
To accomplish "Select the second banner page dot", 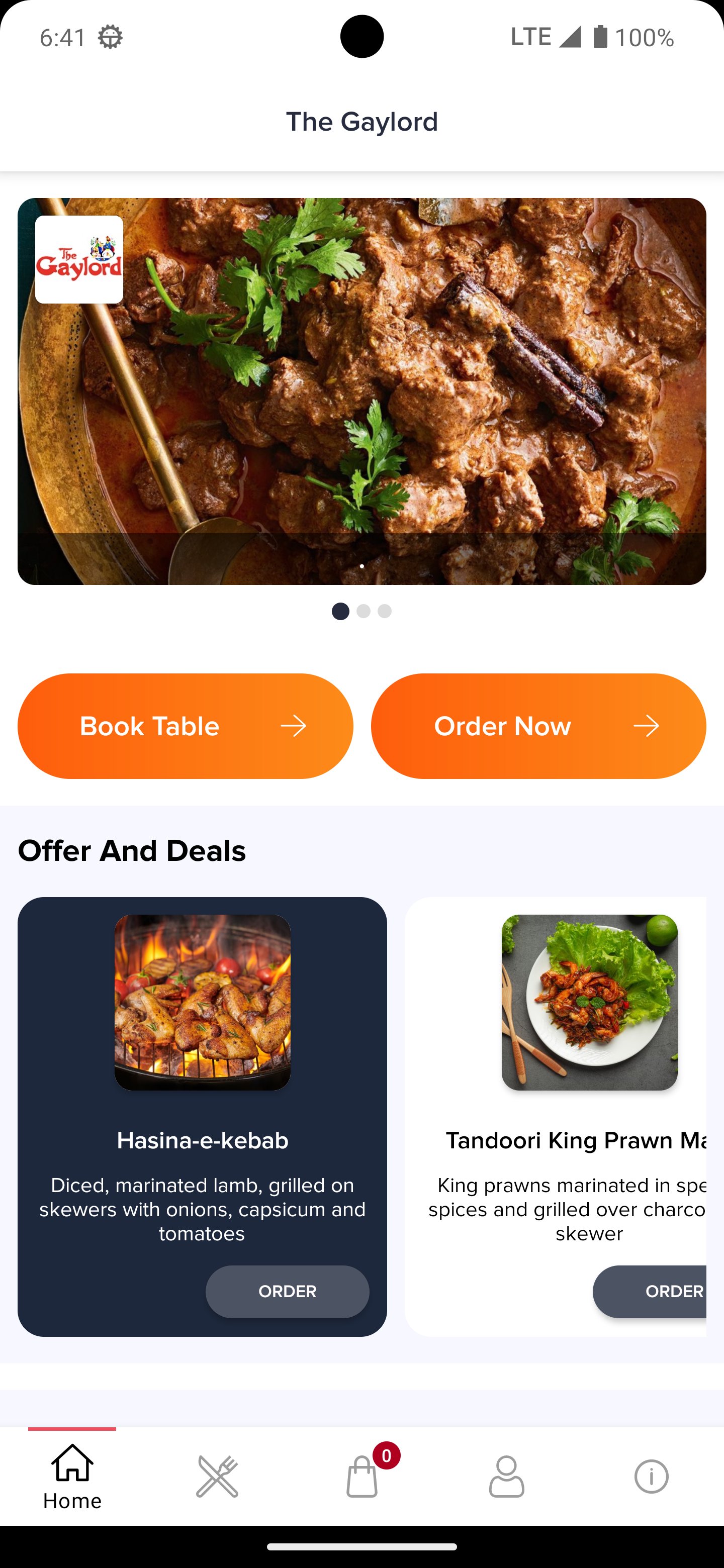I will pyautogui.click(x=364, y=611).
